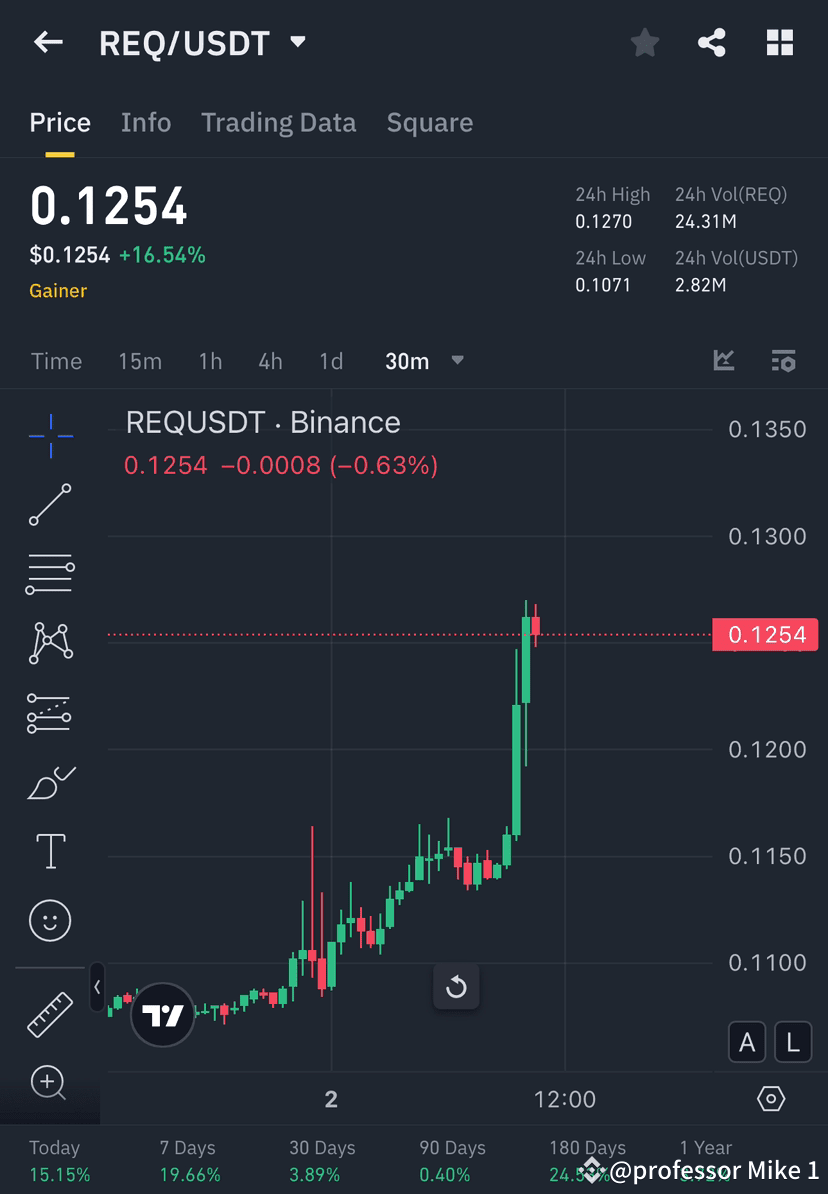Viewport: 828px width, 1194px height.
Task: Share the REQ/USDT chart
Action: coord(711,42)
